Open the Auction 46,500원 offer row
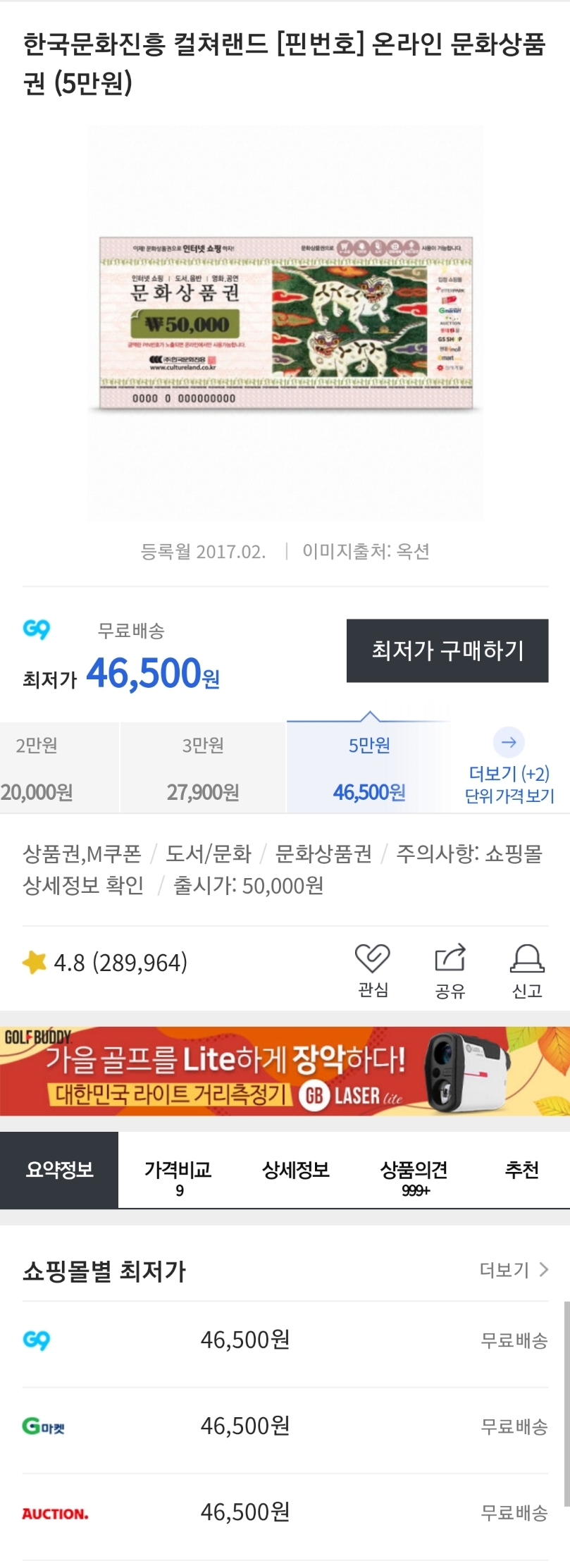This screenshot has height=1568, width=570. (x=285, y=1512)
